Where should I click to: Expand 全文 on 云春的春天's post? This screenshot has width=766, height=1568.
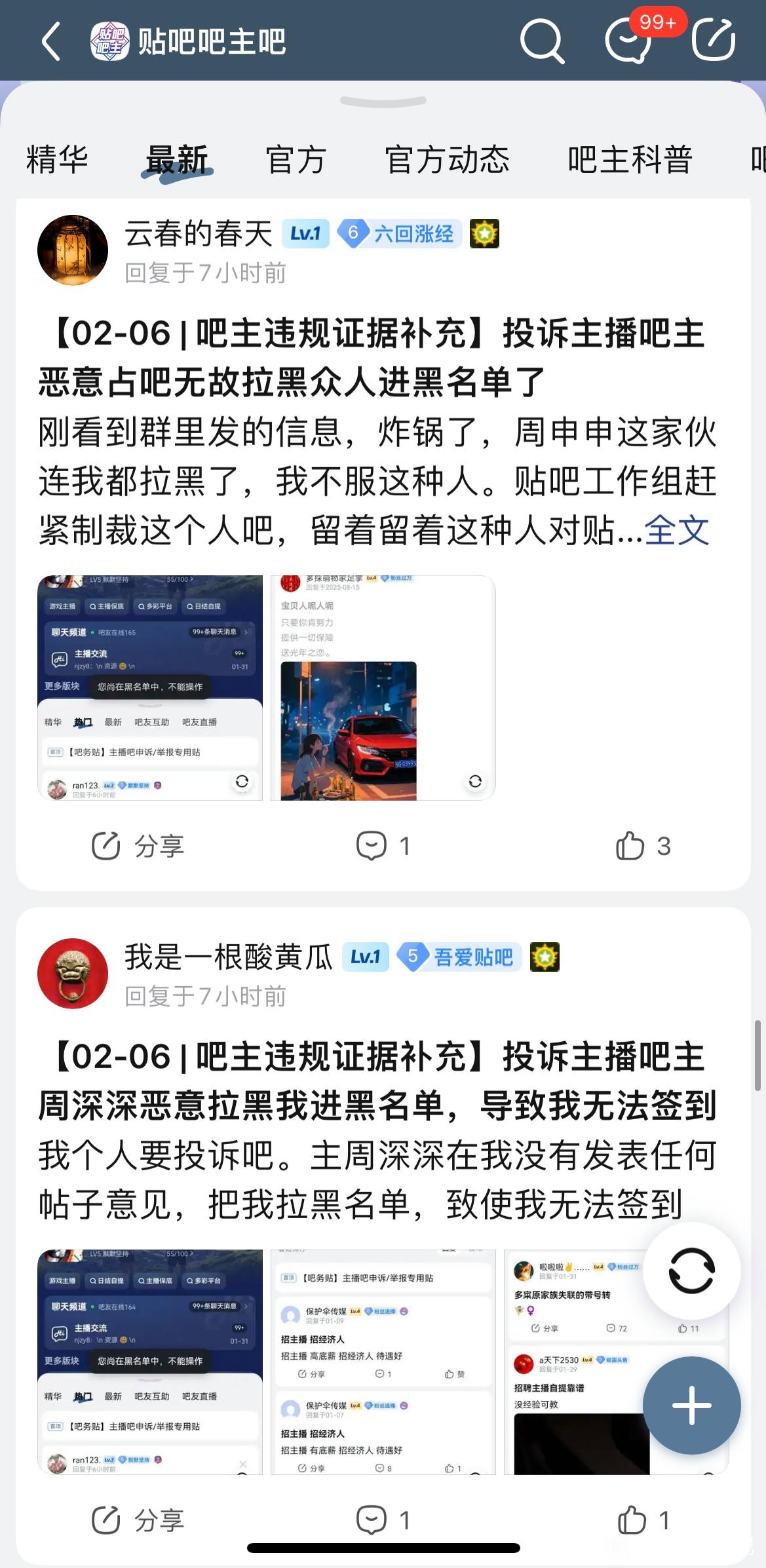(676, 530)
